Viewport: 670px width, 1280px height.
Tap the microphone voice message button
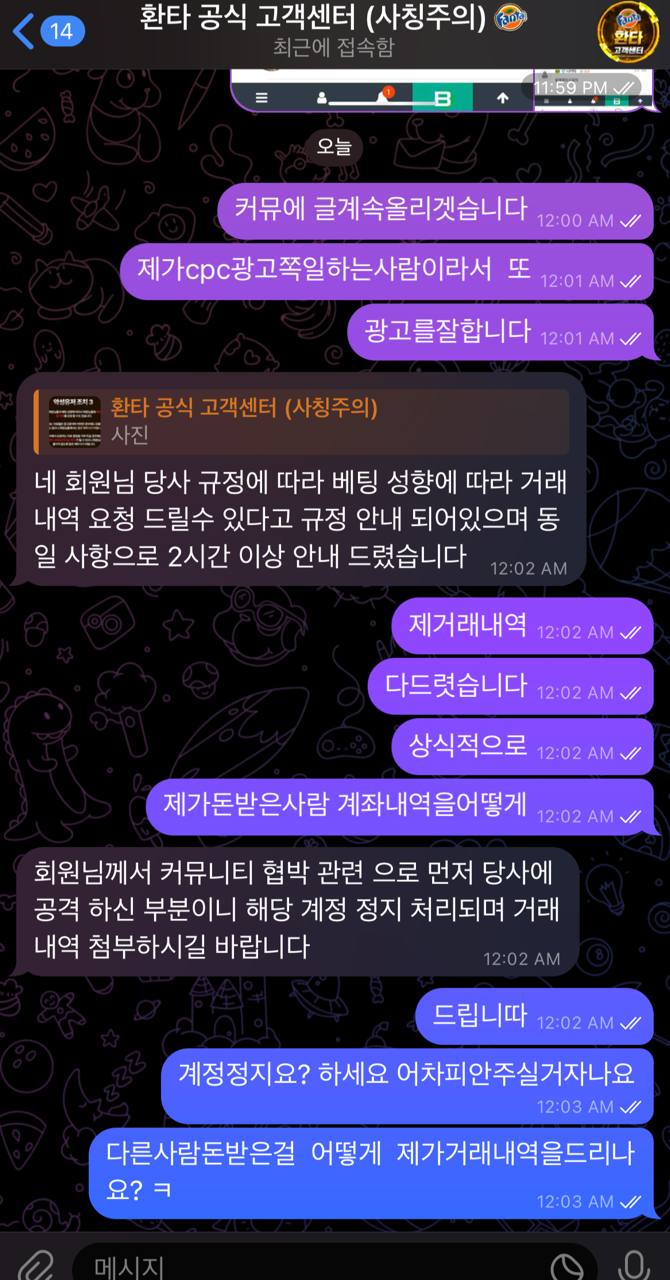point(634,1265)
